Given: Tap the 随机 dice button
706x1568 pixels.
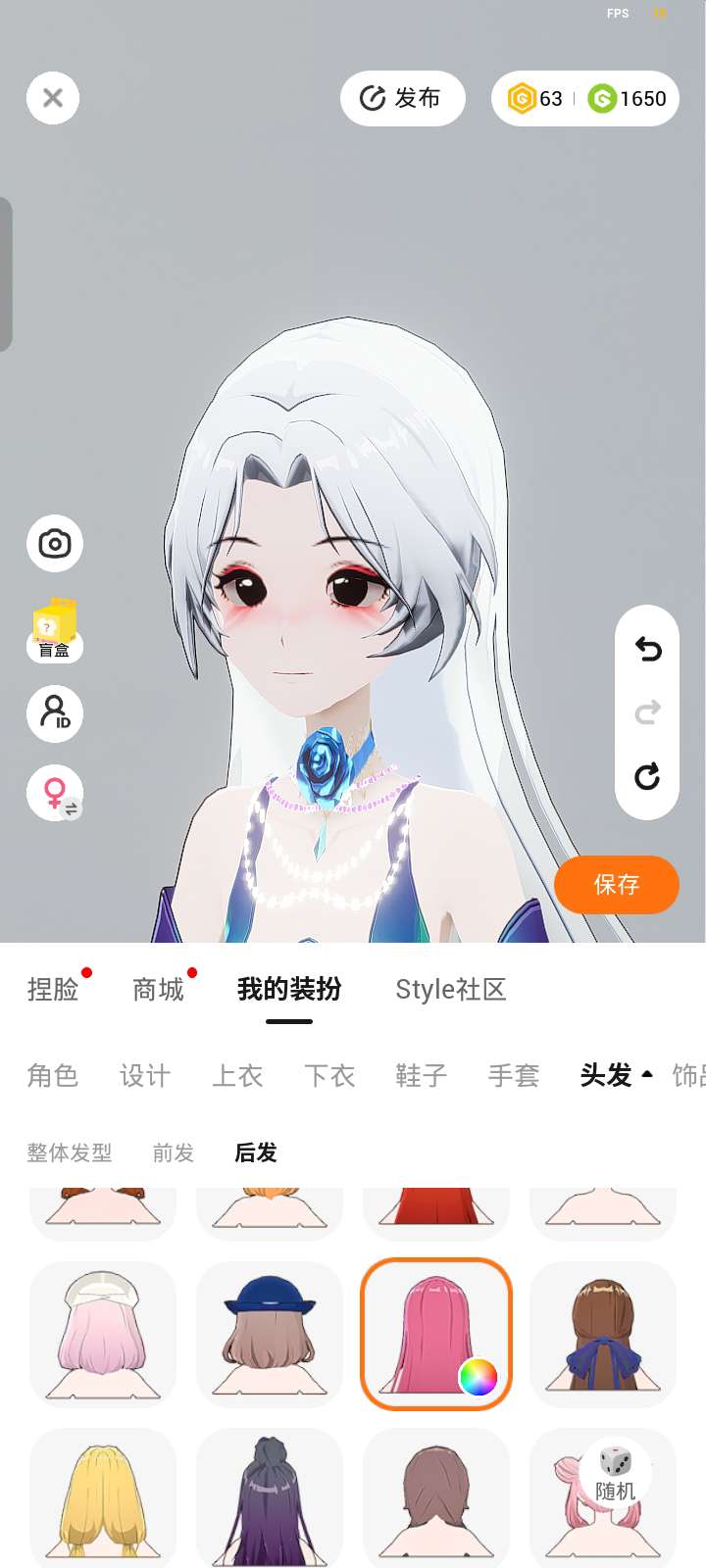Looking at the screenshot, I should pyautogui.click(x=616, y=1475).
